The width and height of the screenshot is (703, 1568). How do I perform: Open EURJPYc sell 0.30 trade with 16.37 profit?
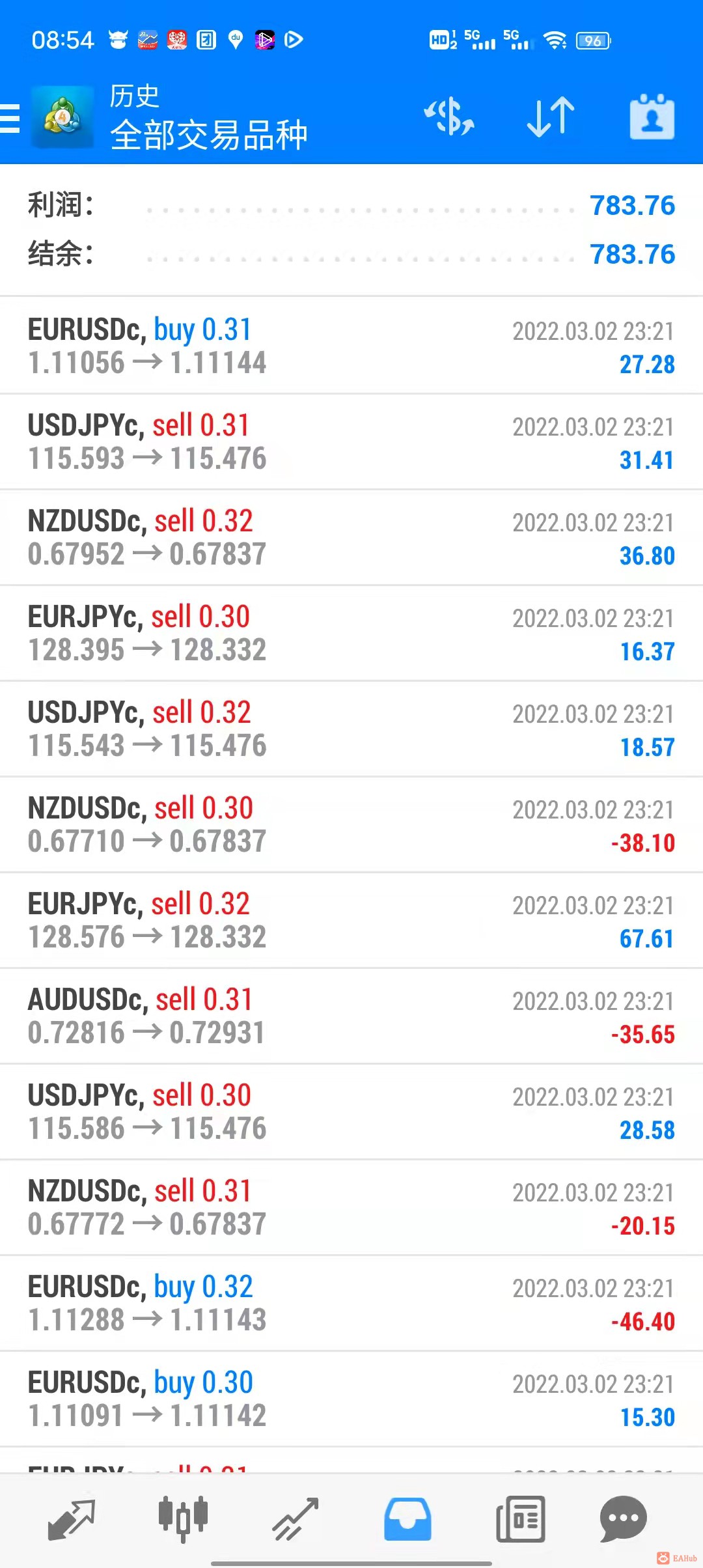point(351,633)
